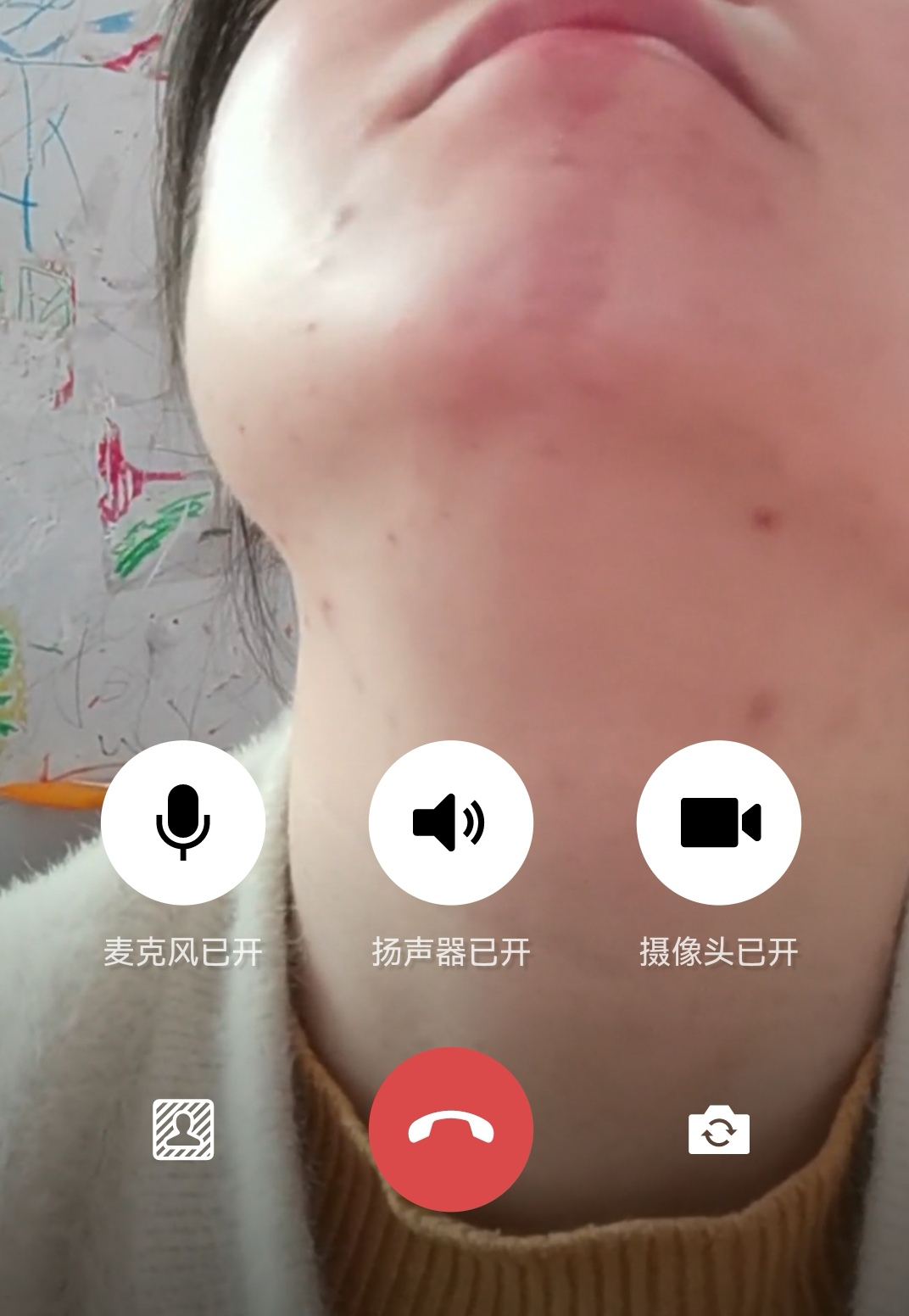The height and width of the screenshot is (1316, 909).
Task: Flip between front and rear camera
Action: coord(719,1130)
